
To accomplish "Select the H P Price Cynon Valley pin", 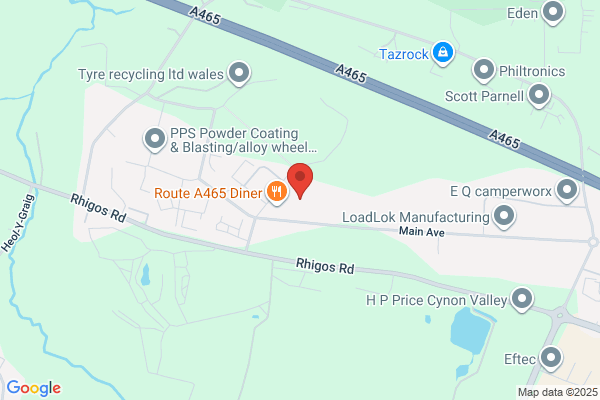I will pos(522,299).
